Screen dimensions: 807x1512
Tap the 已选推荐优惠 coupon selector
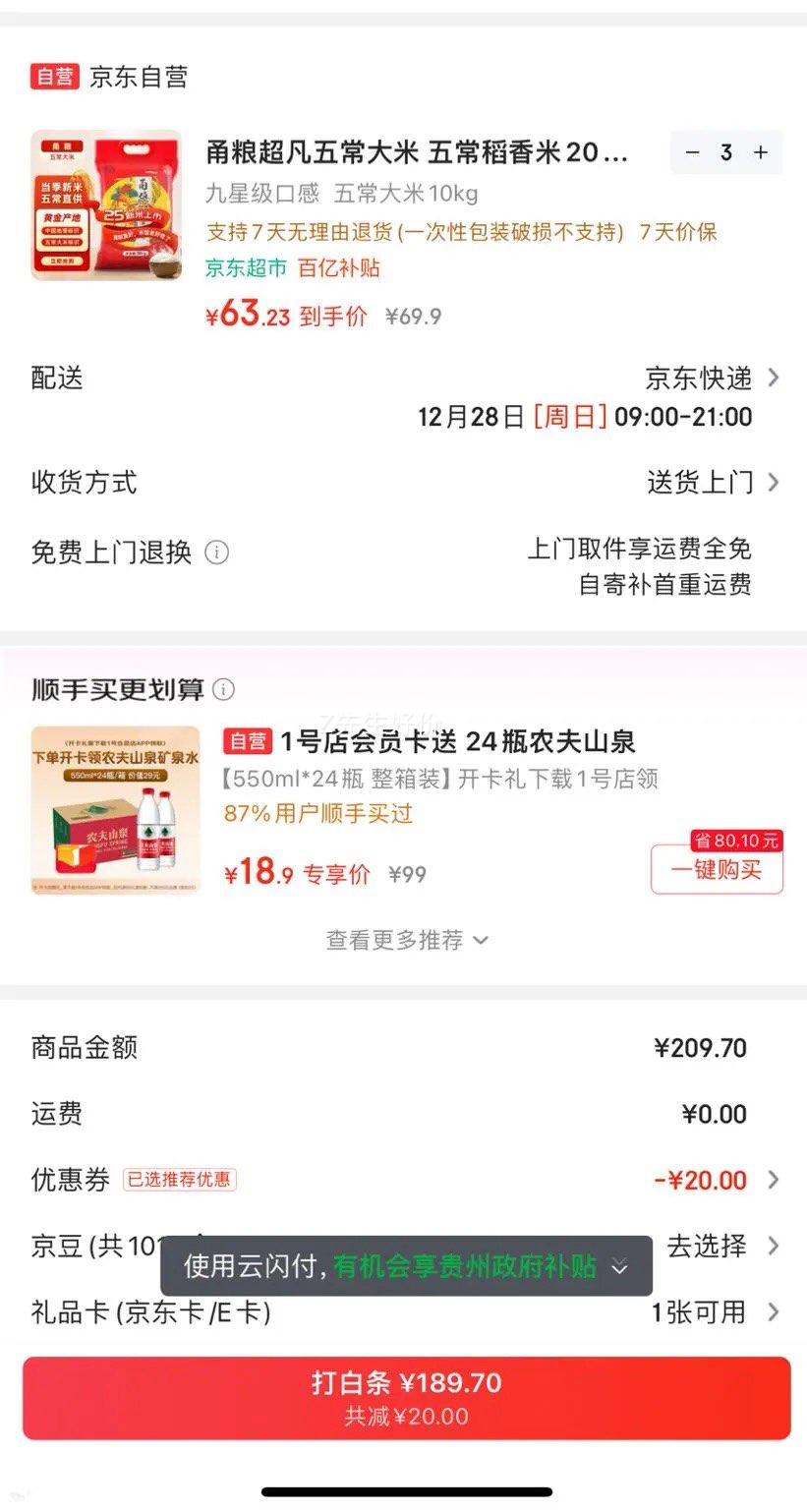[x=182, y=1181]
